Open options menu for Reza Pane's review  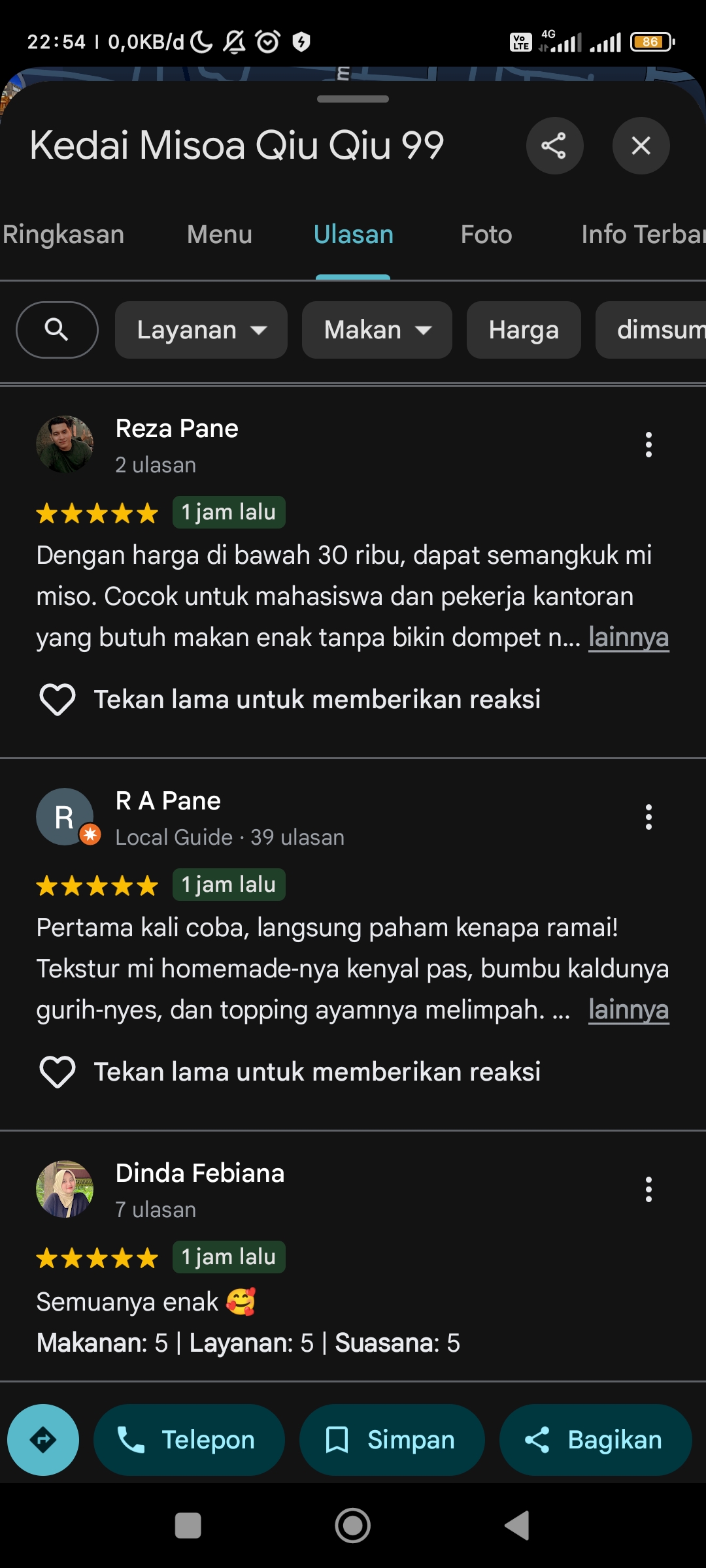[648, 445]
